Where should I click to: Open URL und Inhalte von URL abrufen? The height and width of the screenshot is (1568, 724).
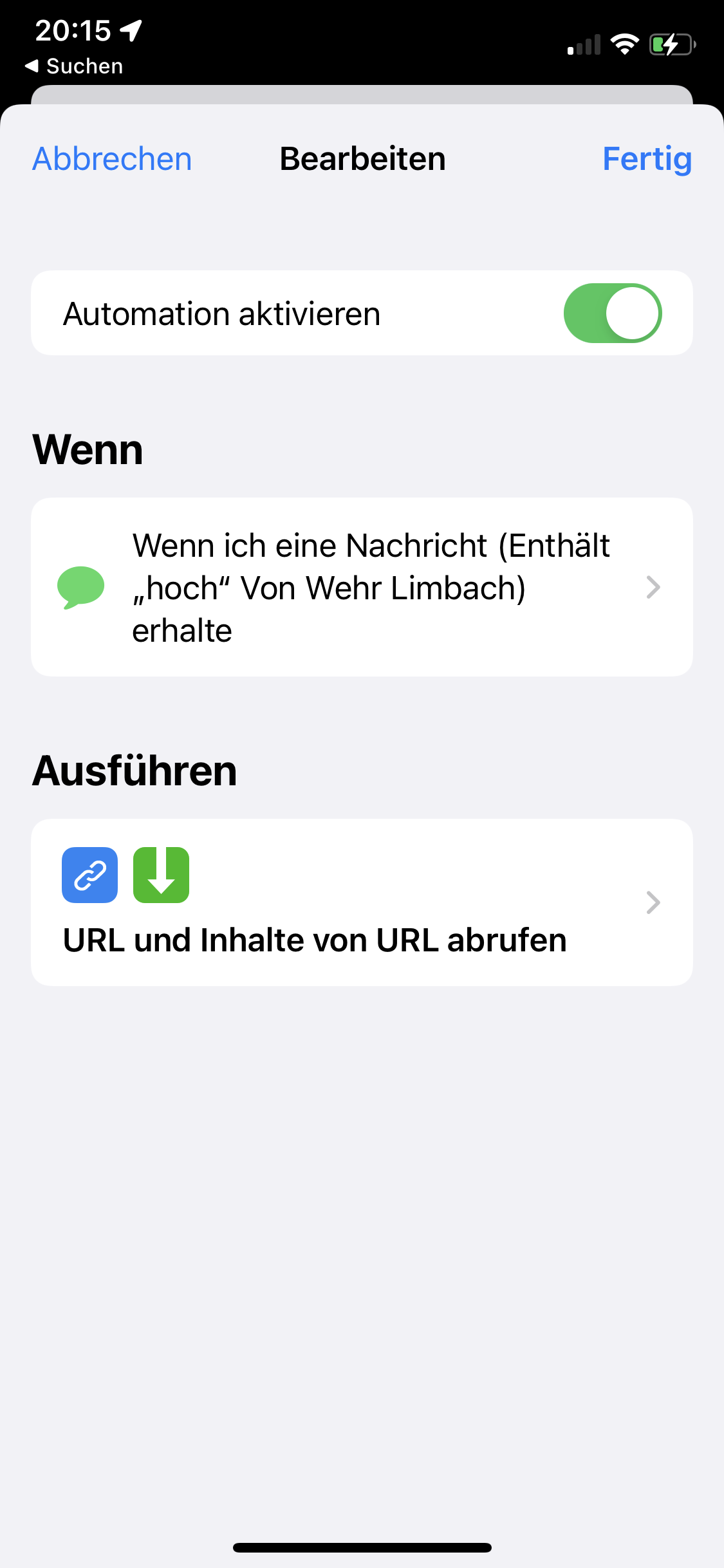click(362, 902)
